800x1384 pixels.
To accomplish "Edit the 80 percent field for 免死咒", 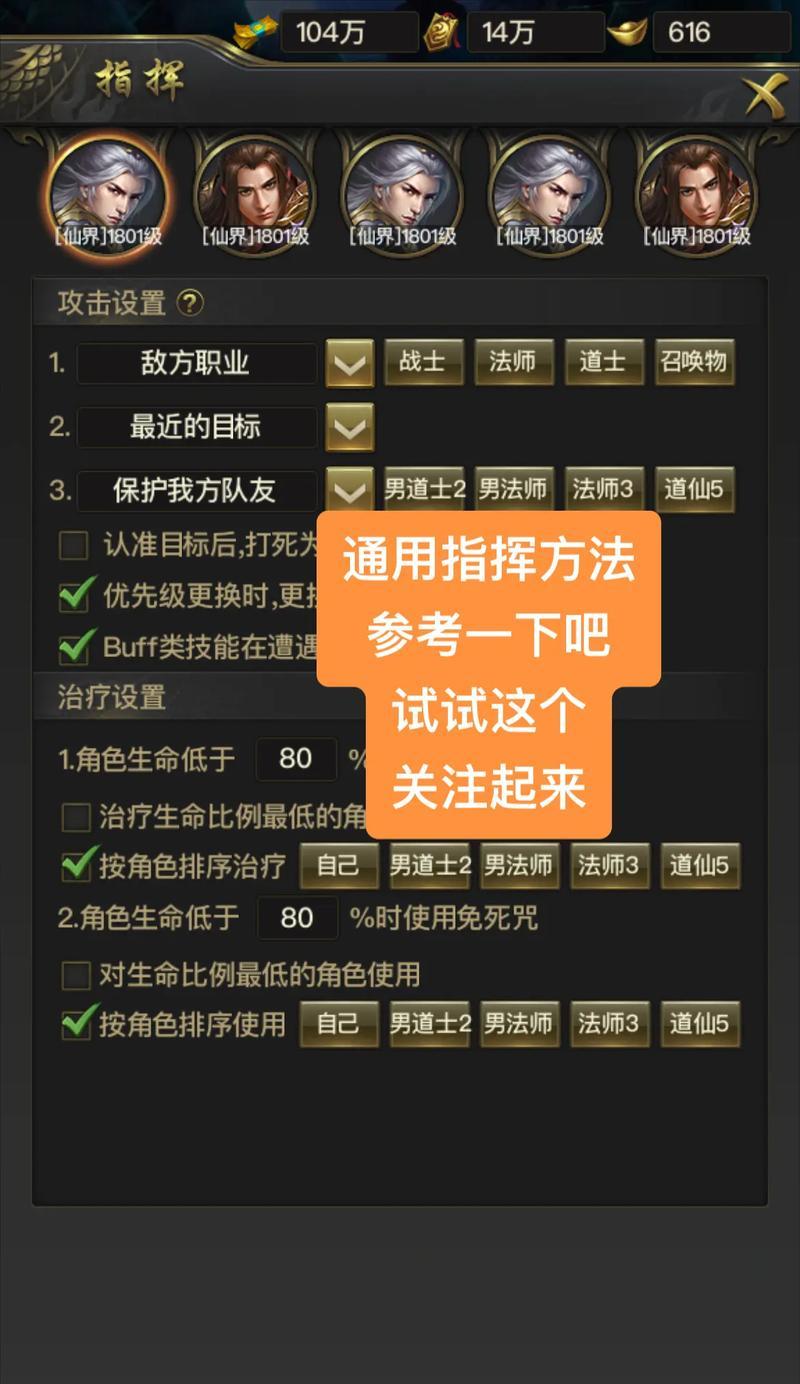I will [297, 918].
